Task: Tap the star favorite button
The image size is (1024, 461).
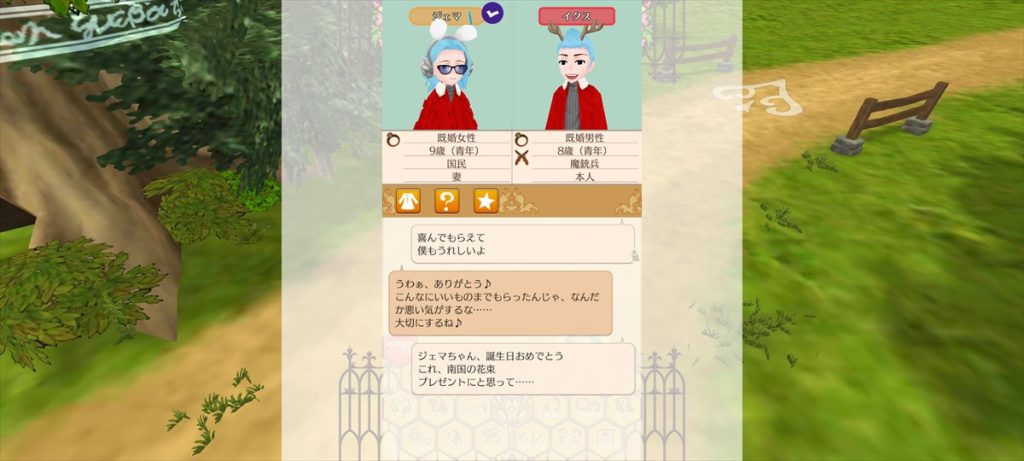Action: pos(486,202)
